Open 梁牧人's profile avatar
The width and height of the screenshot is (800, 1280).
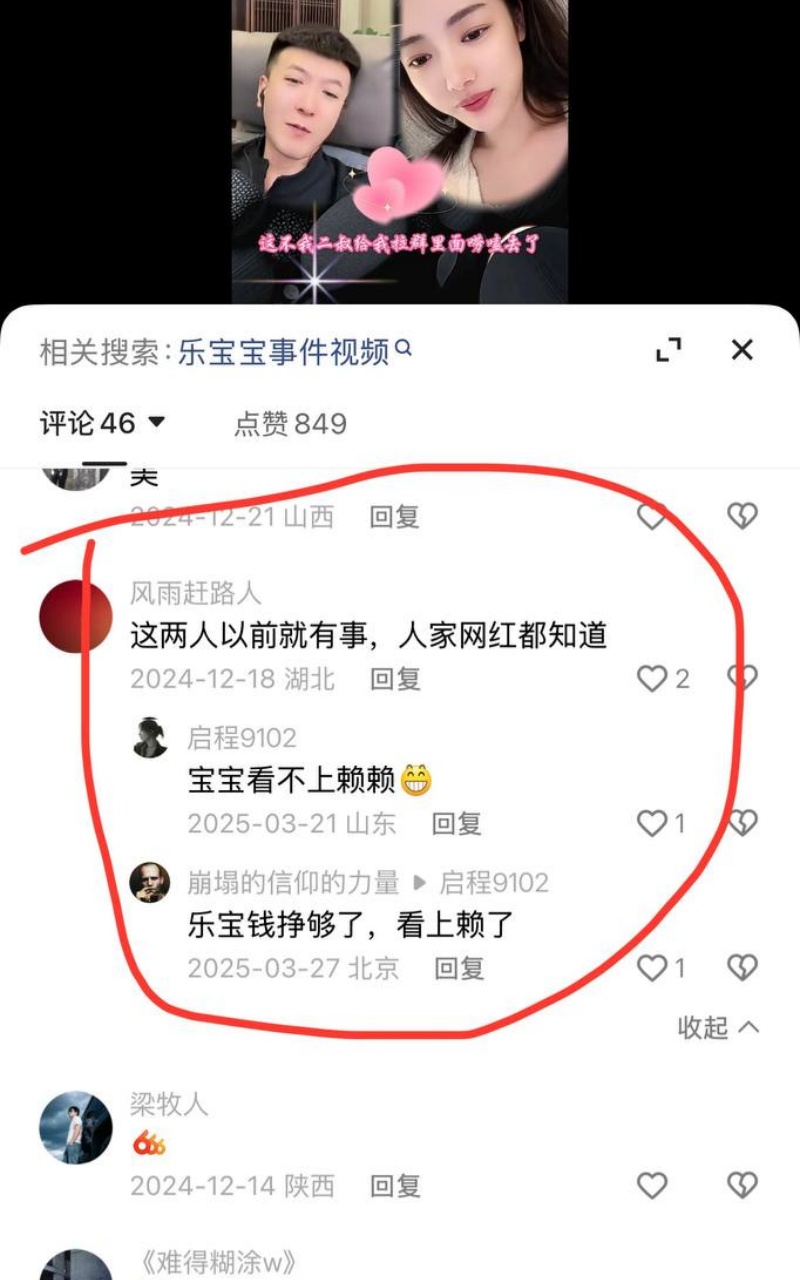76,1127
